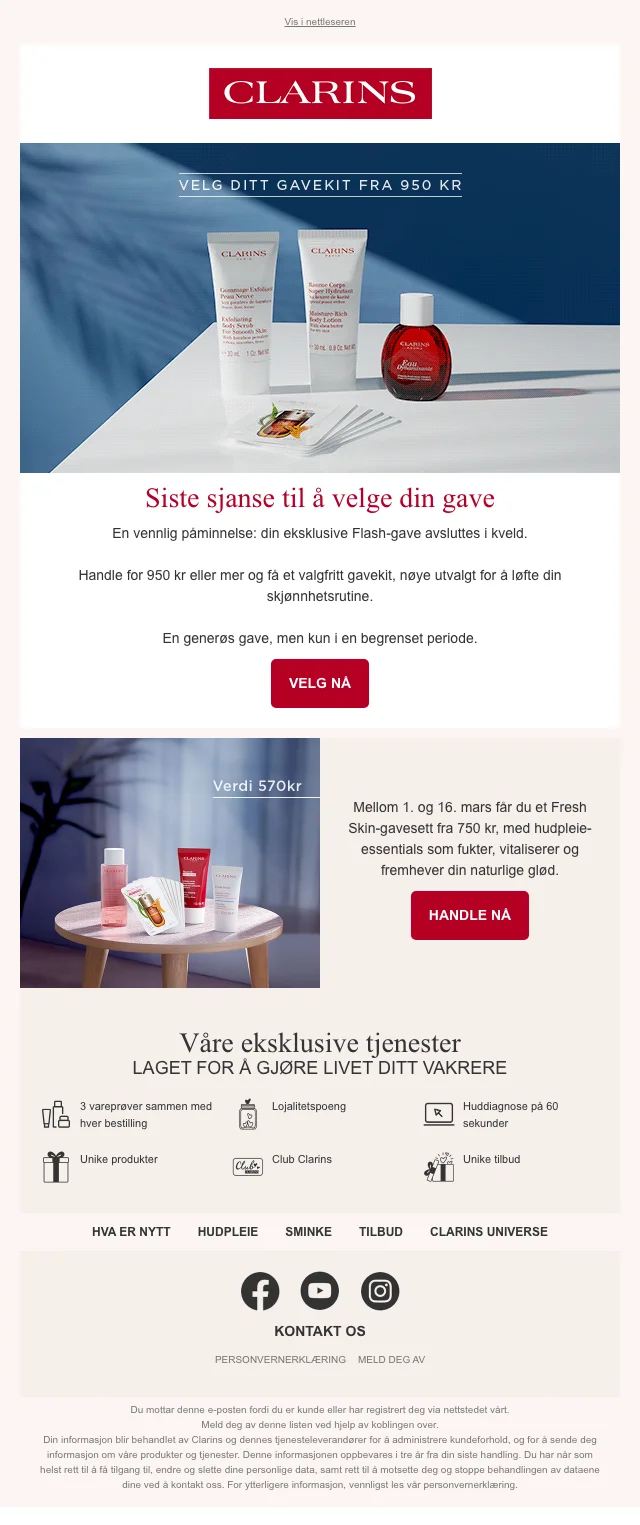Image resolution: width=640 pixels, height=1525 pixels.
Task: Open the gift kit hero banner
Action: click(320, 308)
